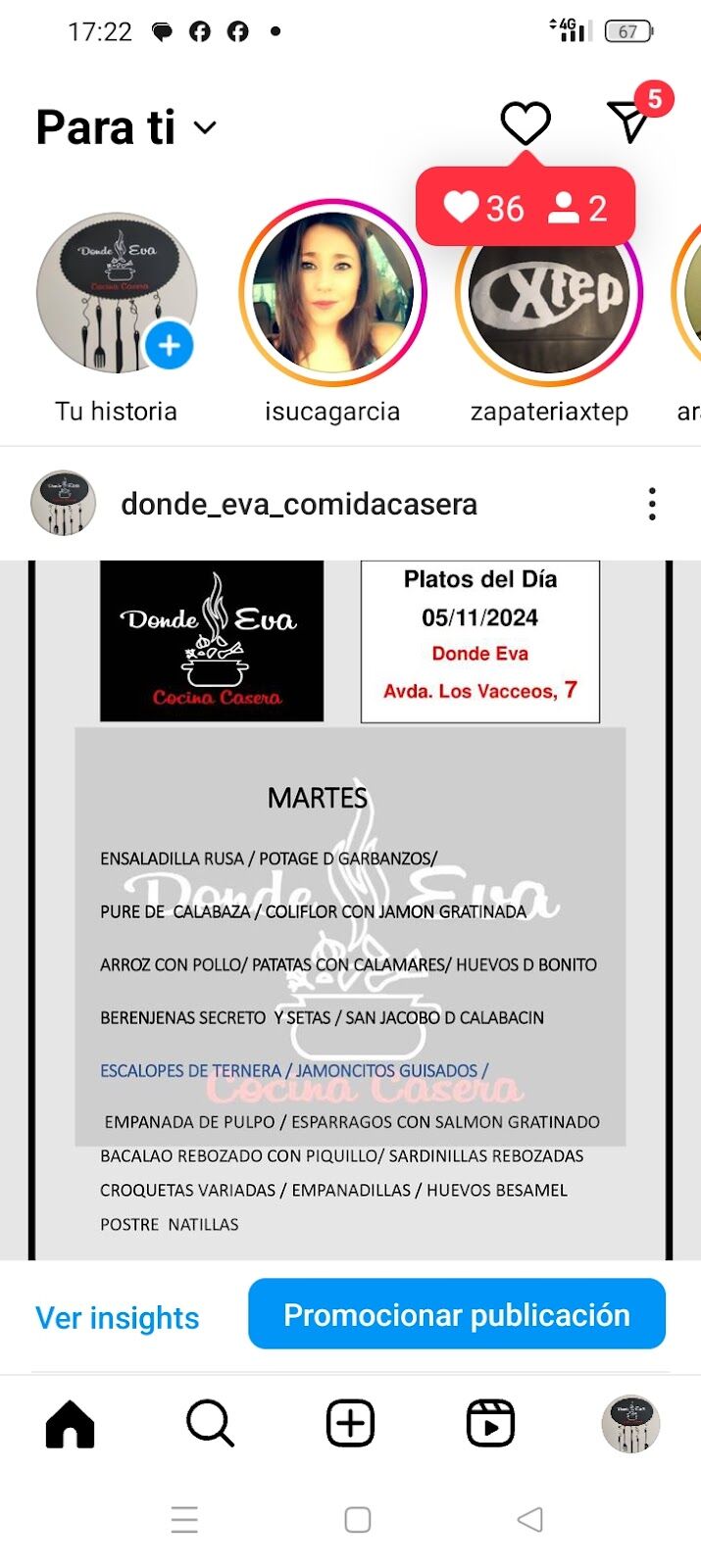Open donde_eva_comidacasera profile from post header
The width and height of the screenshot is (701, 1568).
coord(298,504)
